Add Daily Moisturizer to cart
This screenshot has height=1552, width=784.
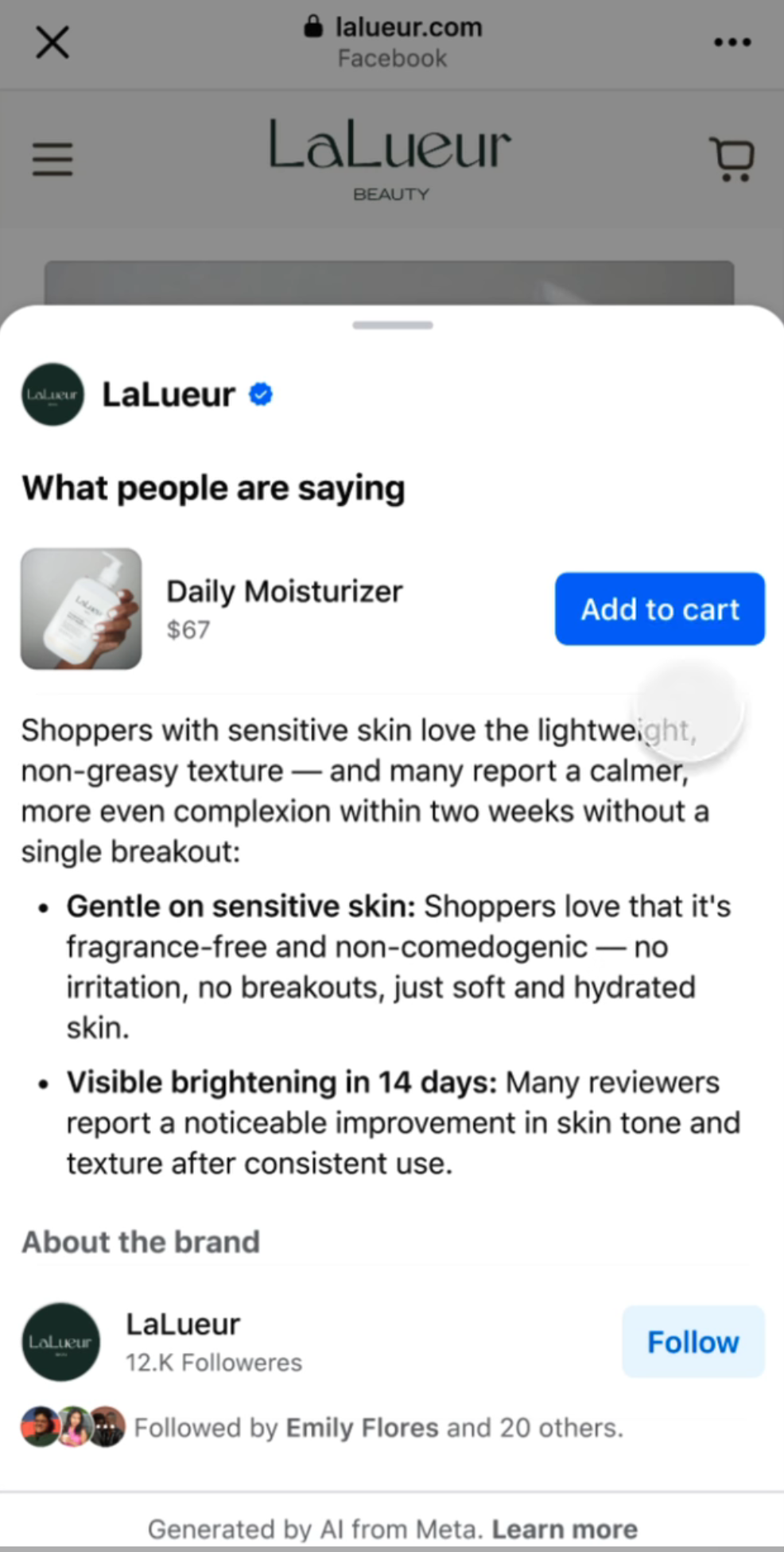pos(659,609)
